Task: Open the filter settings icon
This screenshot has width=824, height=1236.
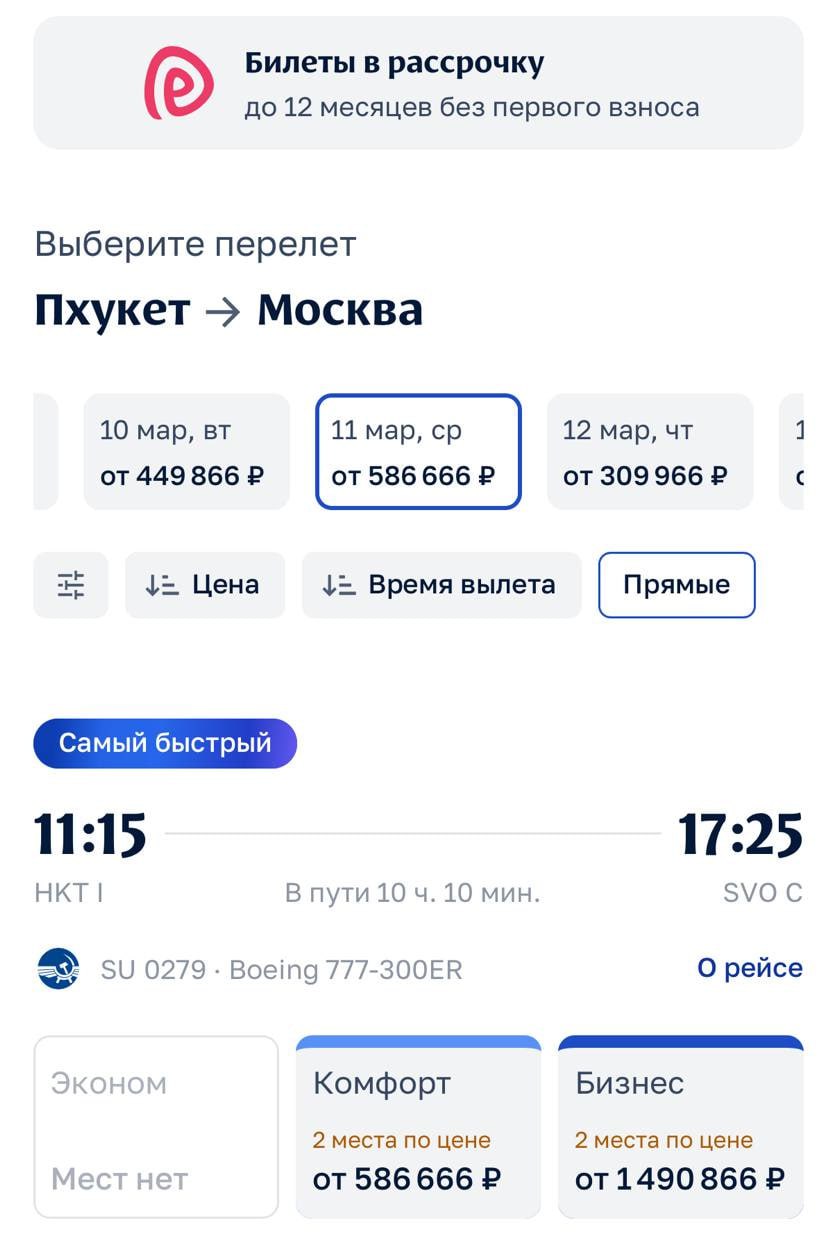Action: coord(71,585)
